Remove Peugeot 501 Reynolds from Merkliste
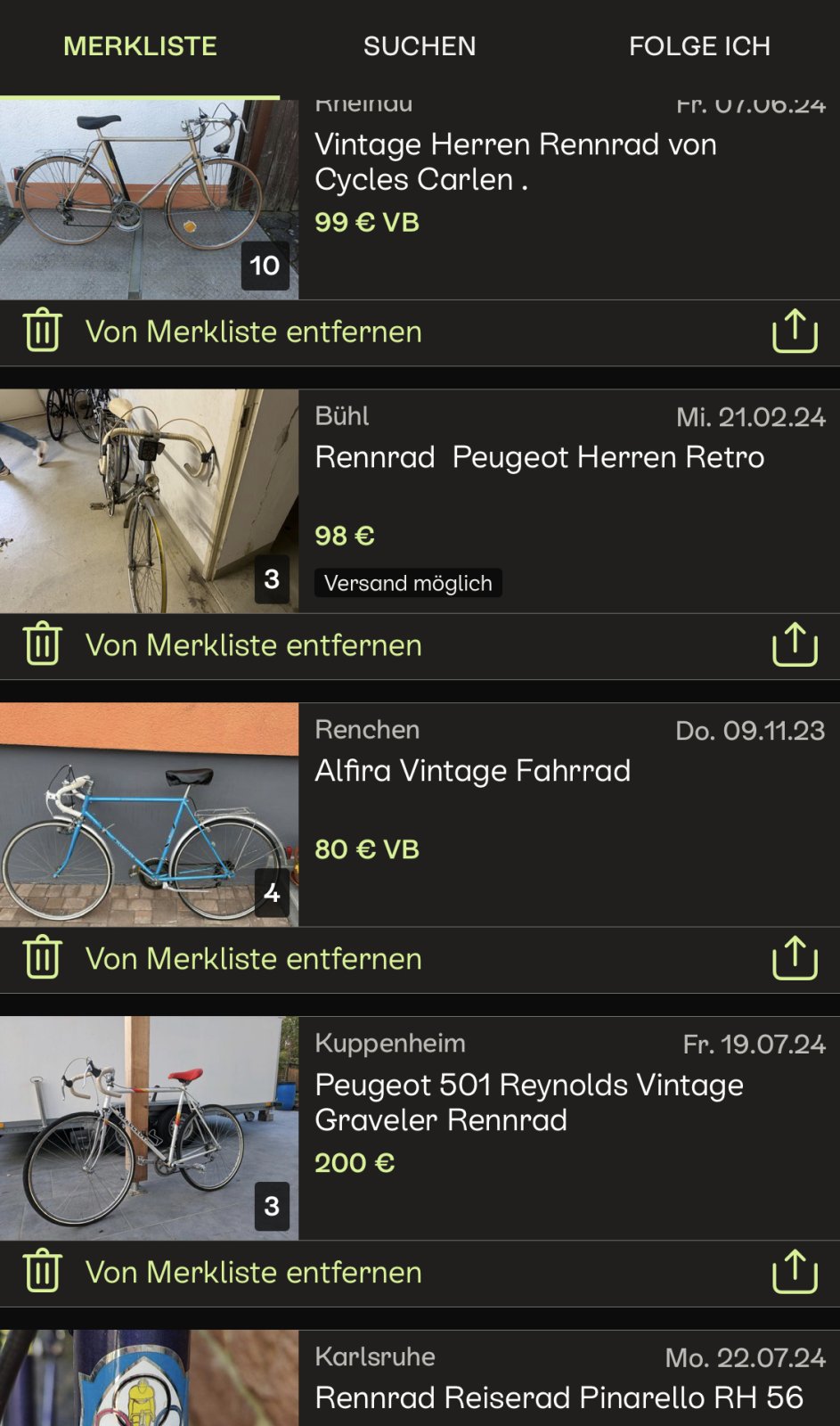This screenshot has width=840, height=1426. tap(223, 1273)
